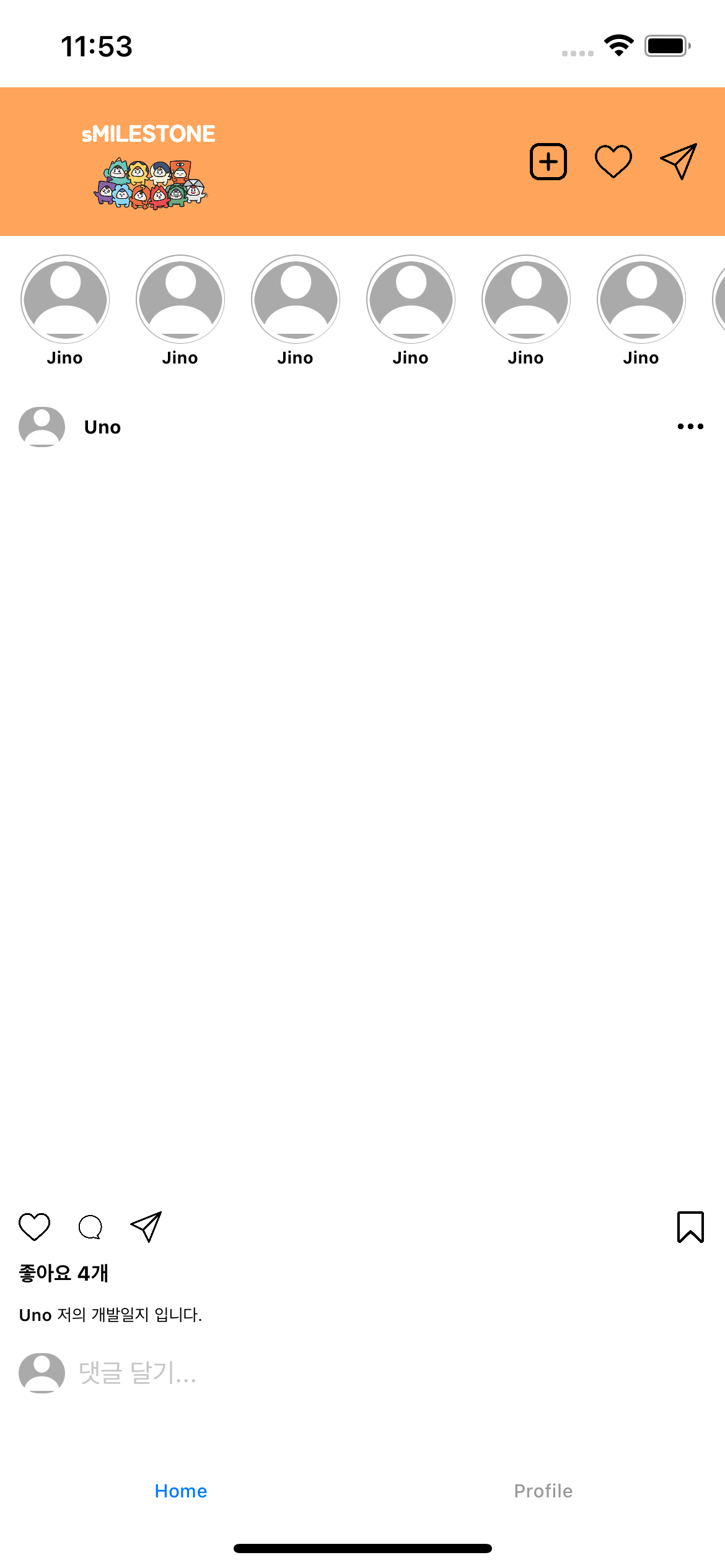Switch to the Profile tab
The width and height of the screenshot is (725, 1568).
point(543,1491)
